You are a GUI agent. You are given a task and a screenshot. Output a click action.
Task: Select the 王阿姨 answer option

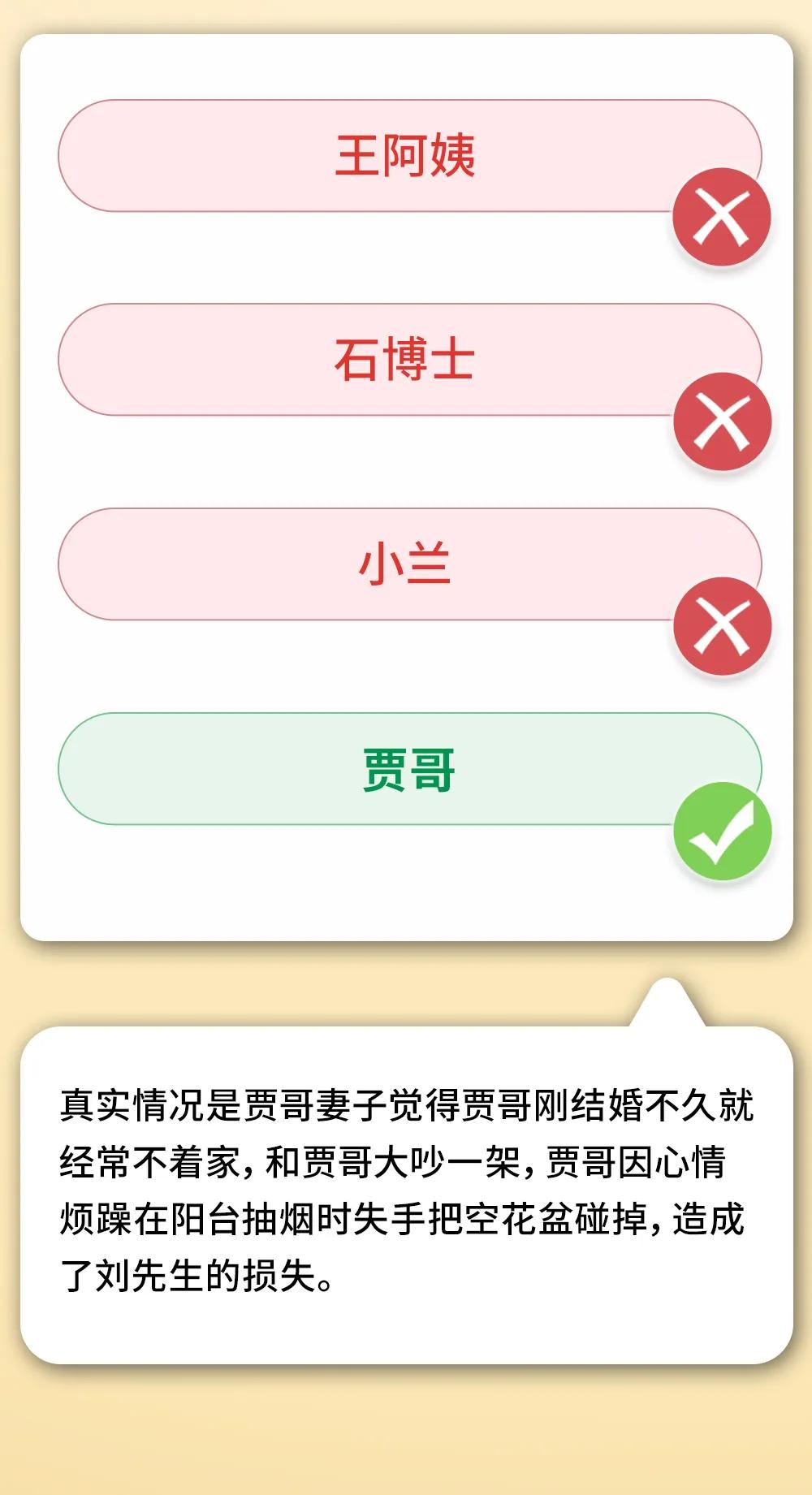pos(406,156)
